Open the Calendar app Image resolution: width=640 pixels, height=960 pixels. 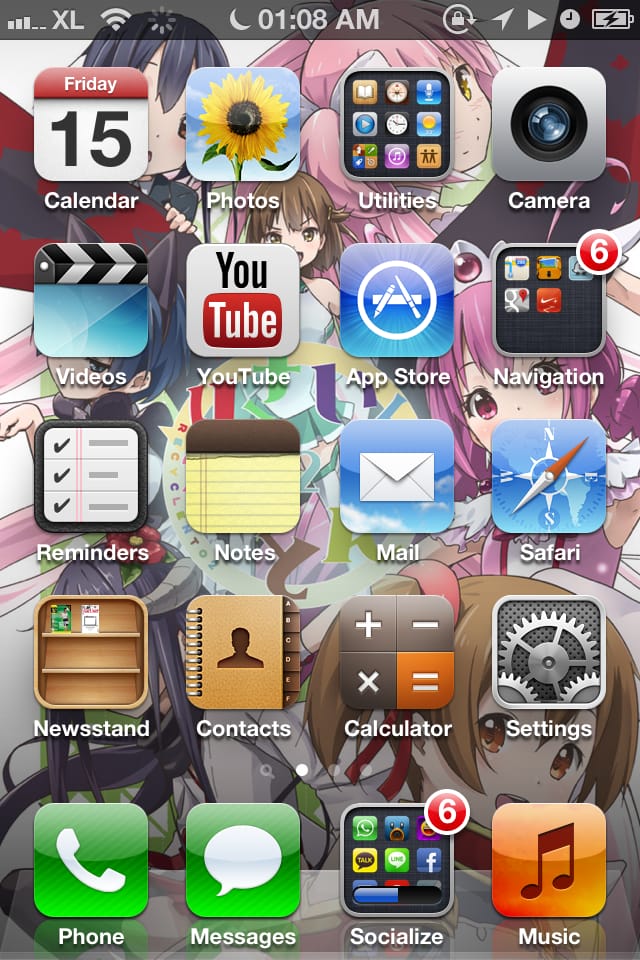coord(91,124)
